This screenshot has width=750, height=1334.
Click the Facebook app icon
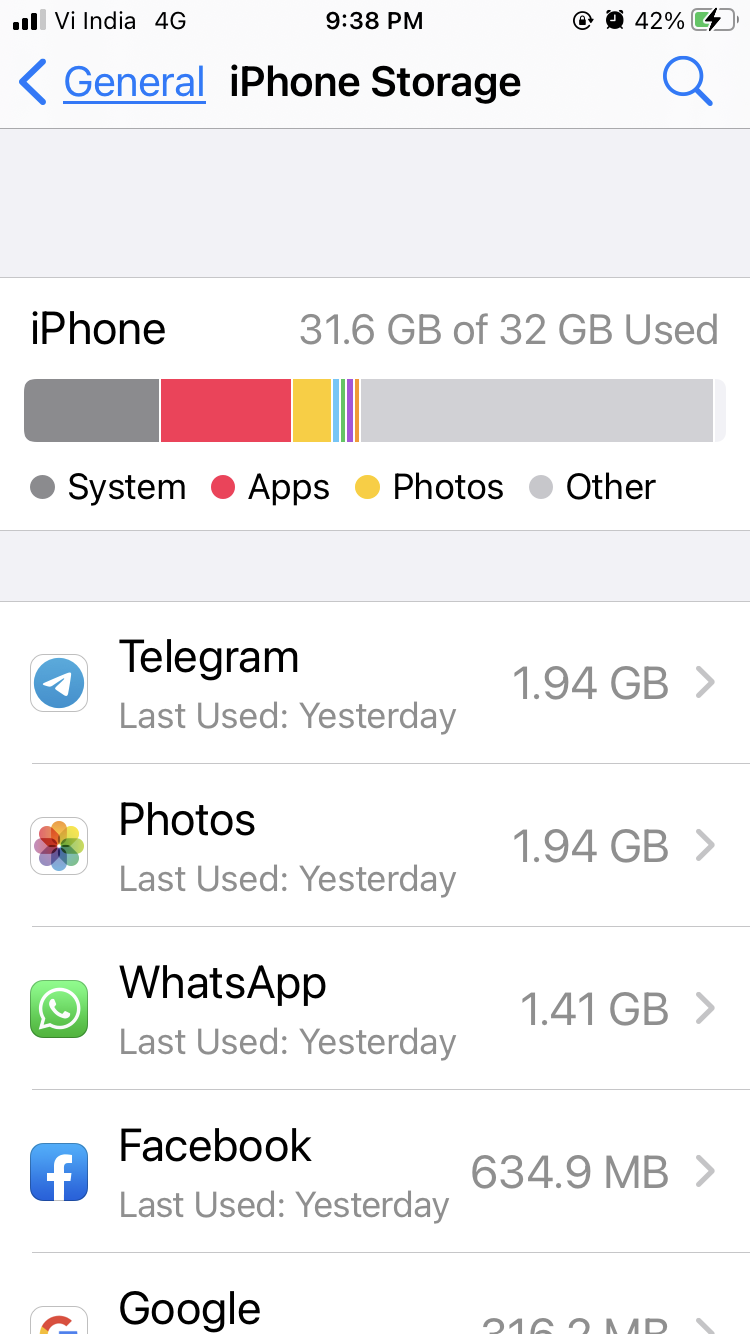click(x=58, y=1172)
